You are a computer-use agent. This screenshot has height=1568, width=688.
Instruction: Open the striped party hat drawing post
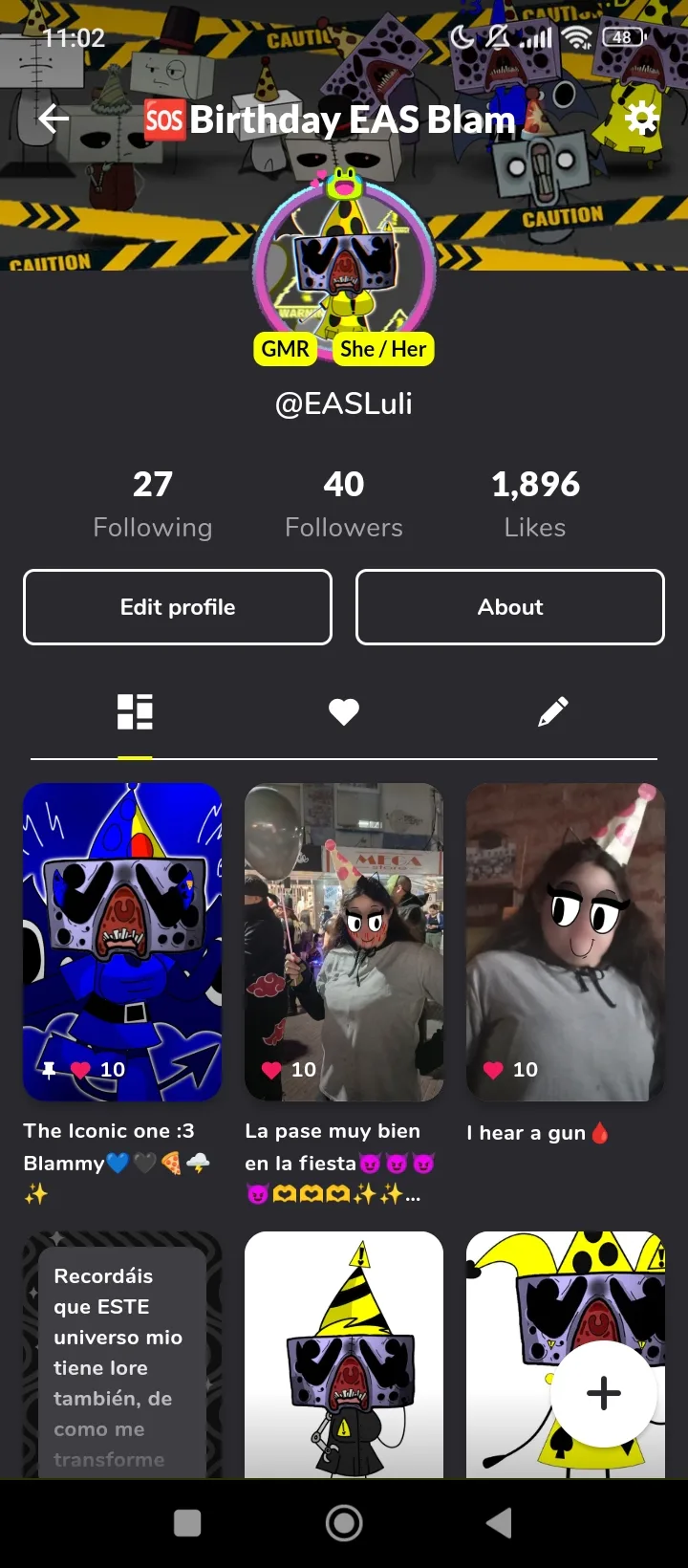click(x=344, y=1358)
